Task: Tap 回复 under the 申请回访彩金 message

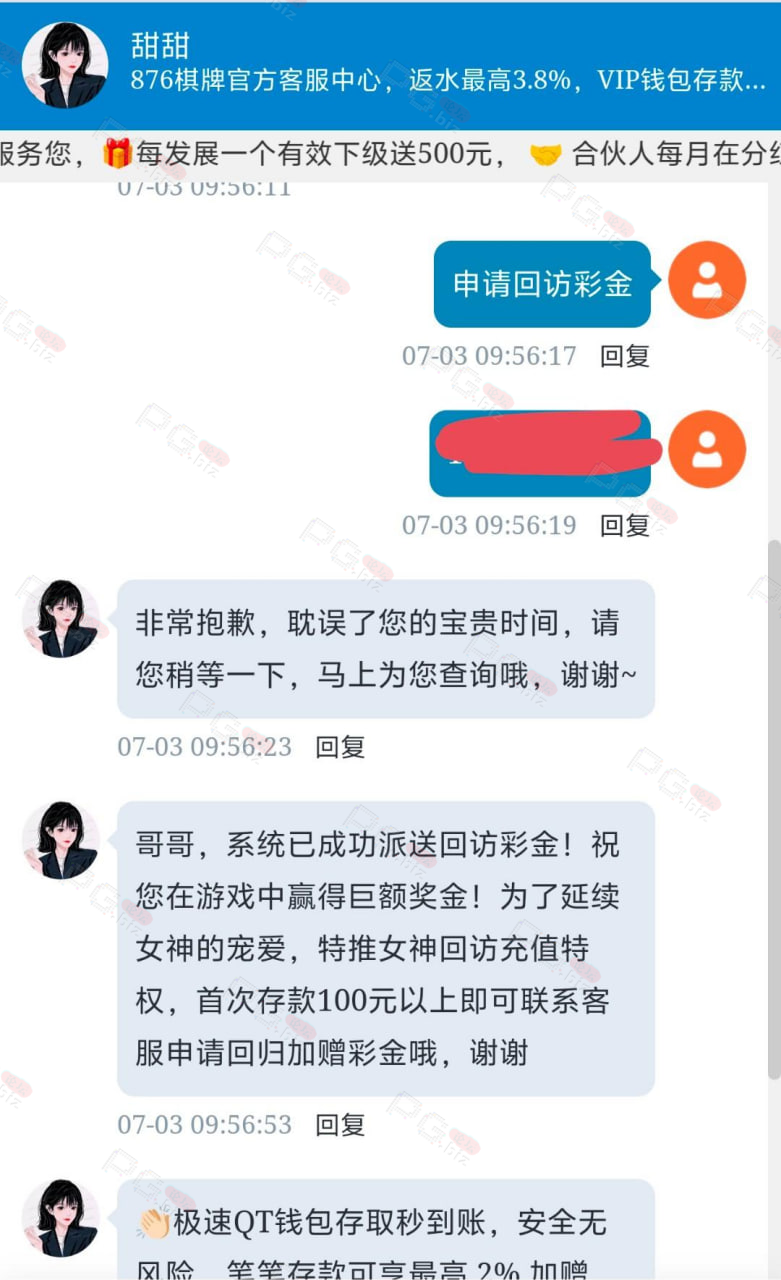Action: [x=625, y=355]
